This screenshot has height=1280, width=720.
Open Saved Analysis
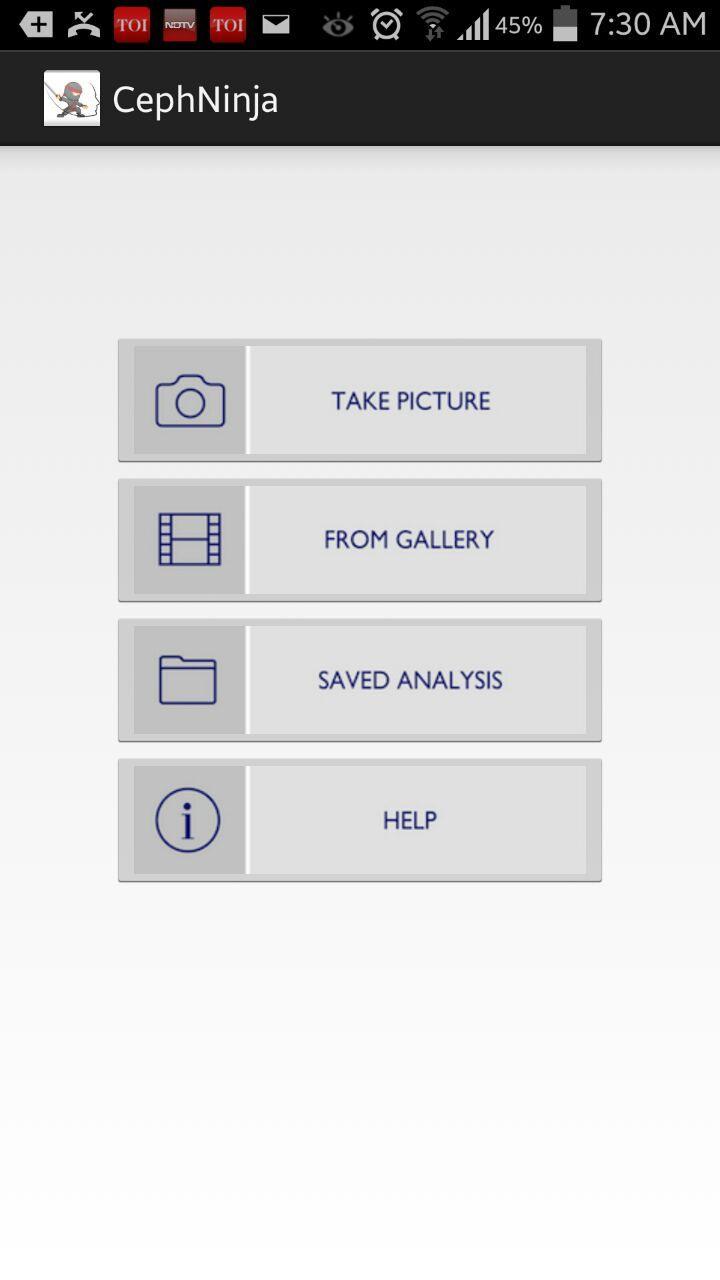click(360, 680)
